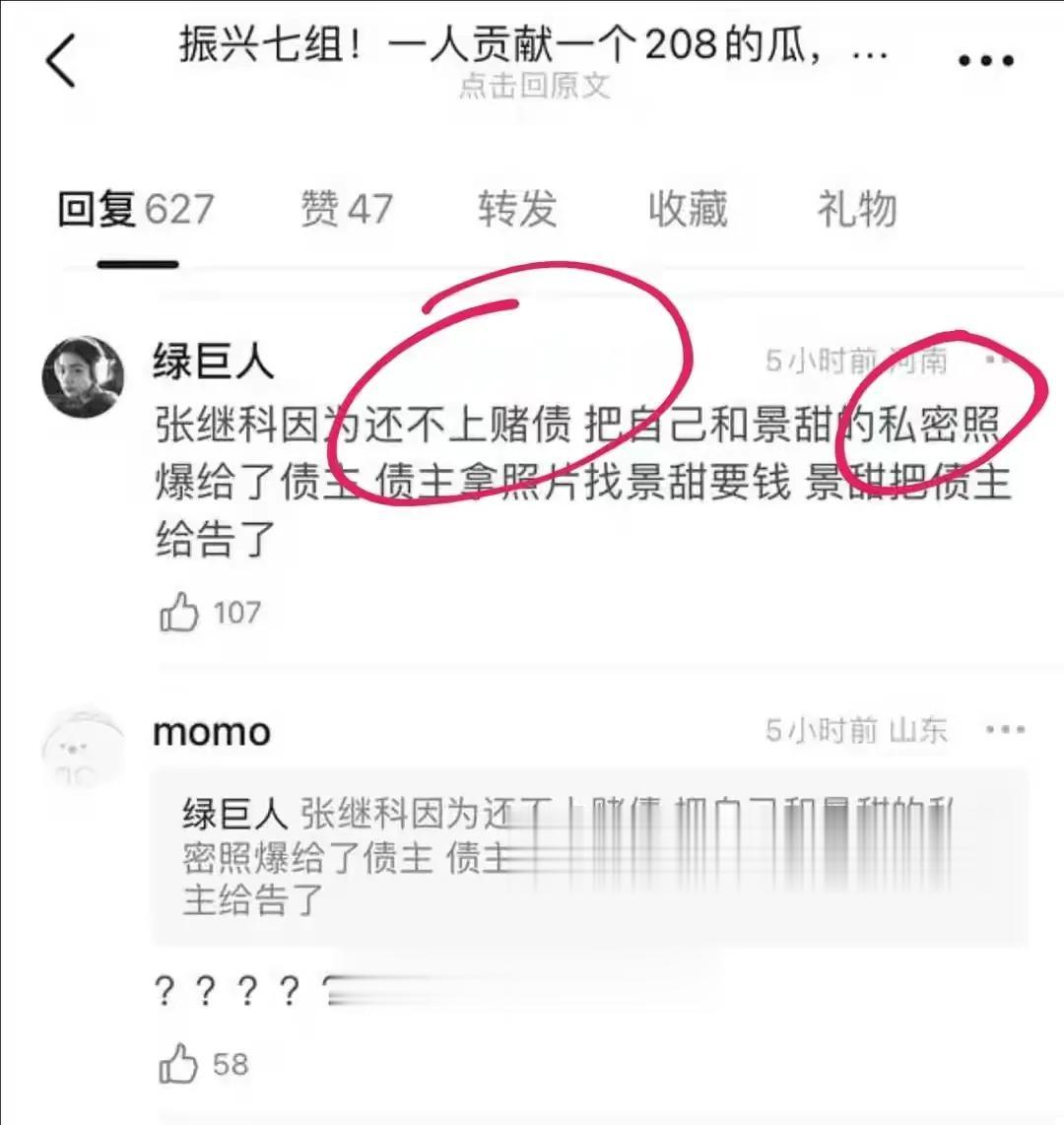Switch to the 回复 tab
The width and height of the screenshot is (1064, 1125).
coord(135,210)
